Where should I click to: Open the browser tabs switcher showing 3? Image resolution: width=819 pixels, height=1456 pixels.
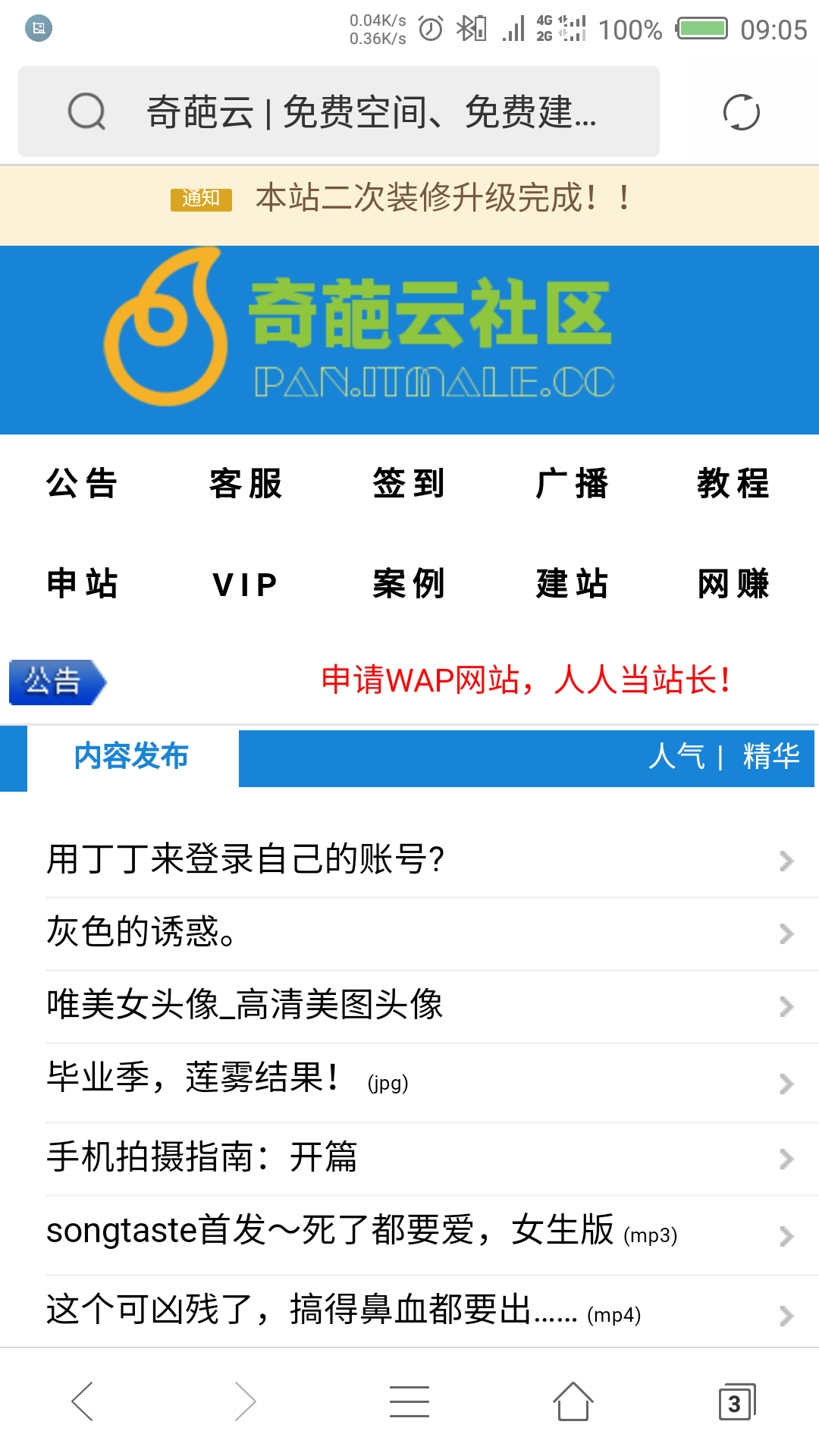(736, 1402)
